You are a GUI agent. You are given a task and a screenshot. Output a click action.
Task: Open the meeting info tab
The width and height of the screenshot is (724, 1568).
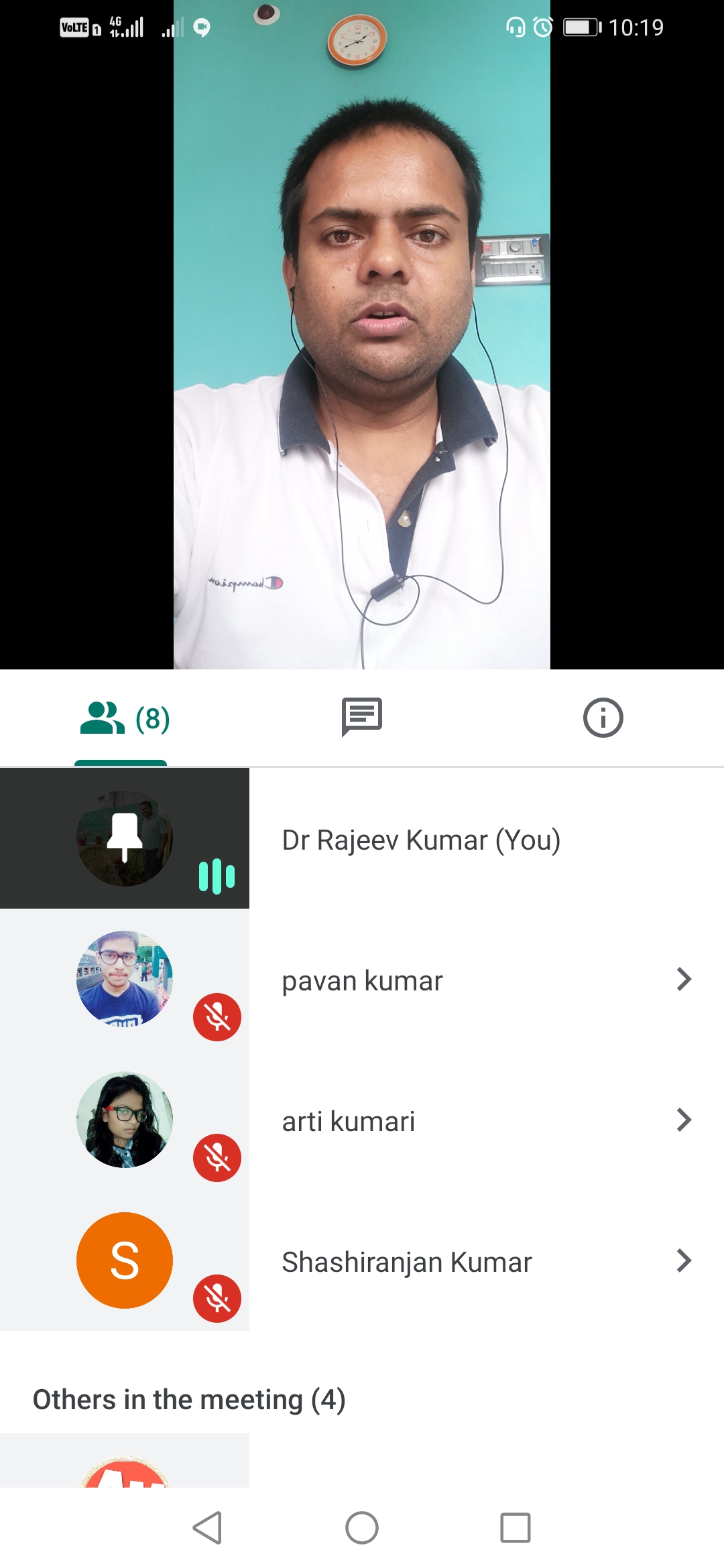pos(603,718)
